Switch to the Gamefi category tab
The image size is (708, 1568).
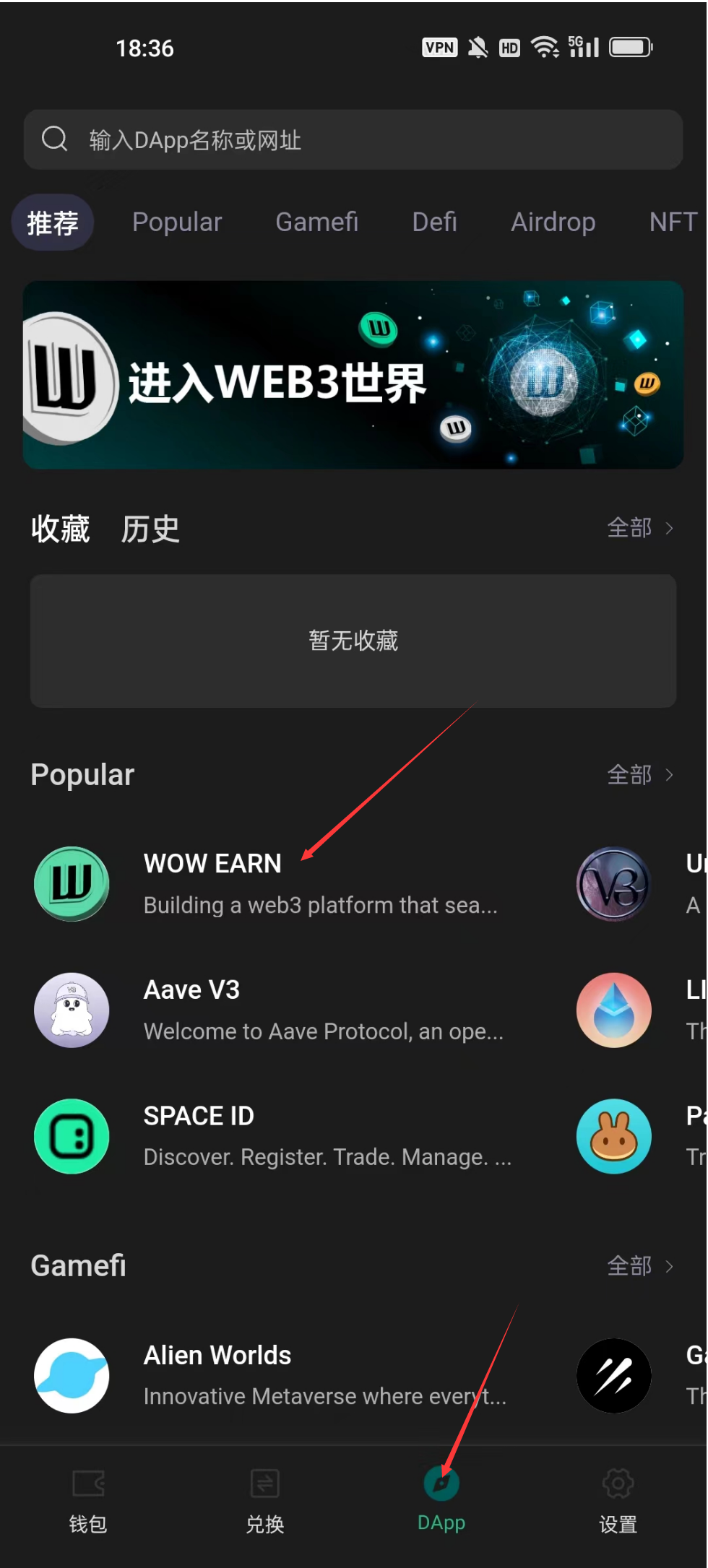[x=316, y=222]
